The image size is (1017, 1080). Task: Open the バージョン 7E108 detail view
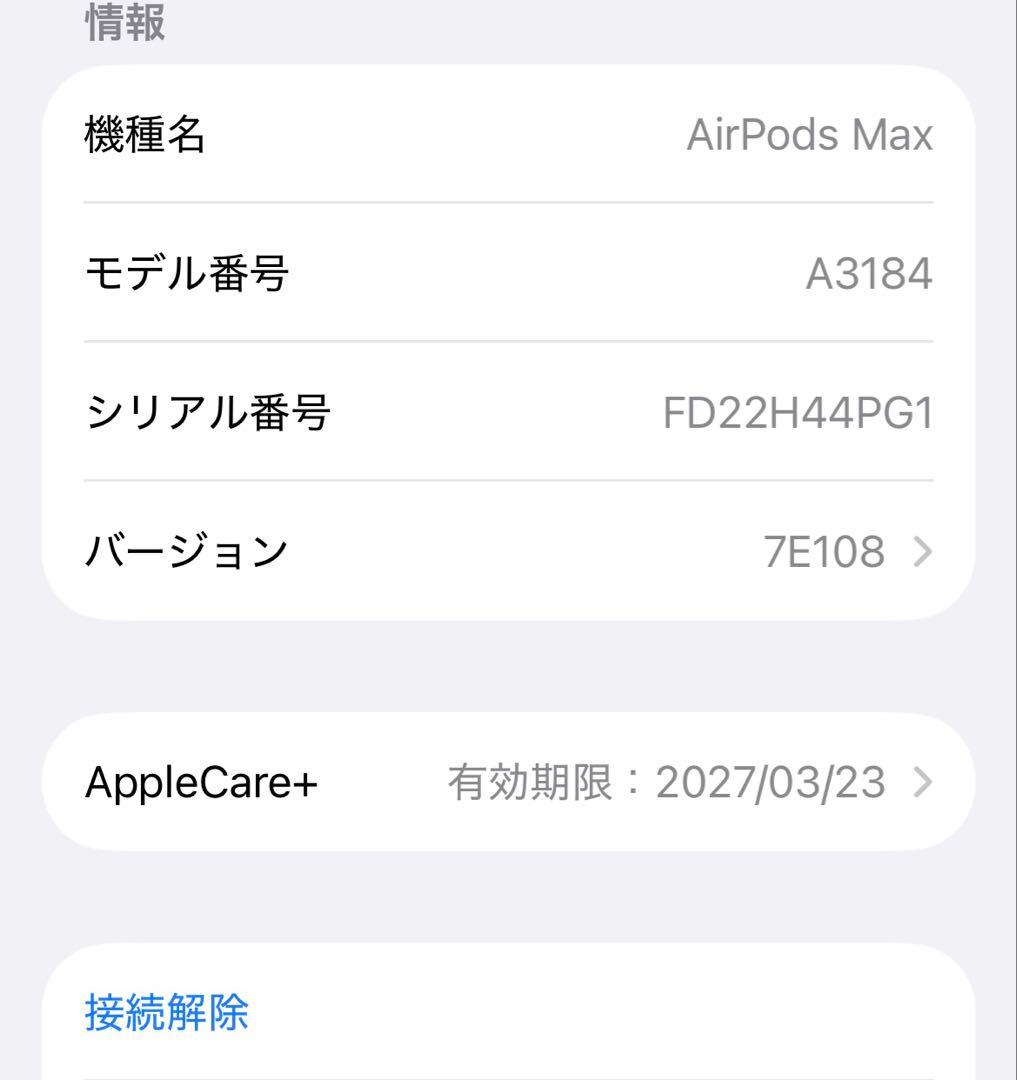(x=508, y=551)
